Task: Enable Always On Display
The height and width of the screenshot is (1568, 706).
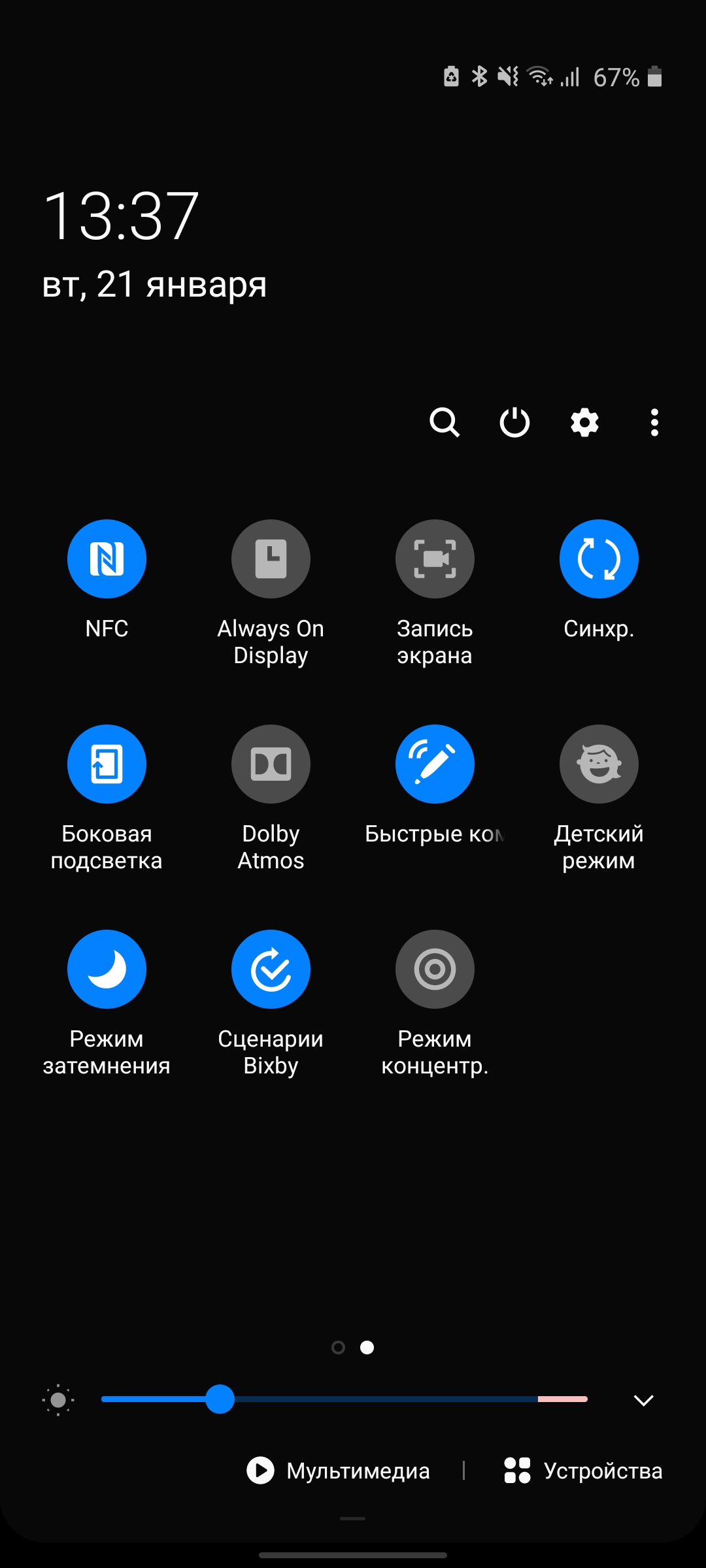Action: (271, 559)
